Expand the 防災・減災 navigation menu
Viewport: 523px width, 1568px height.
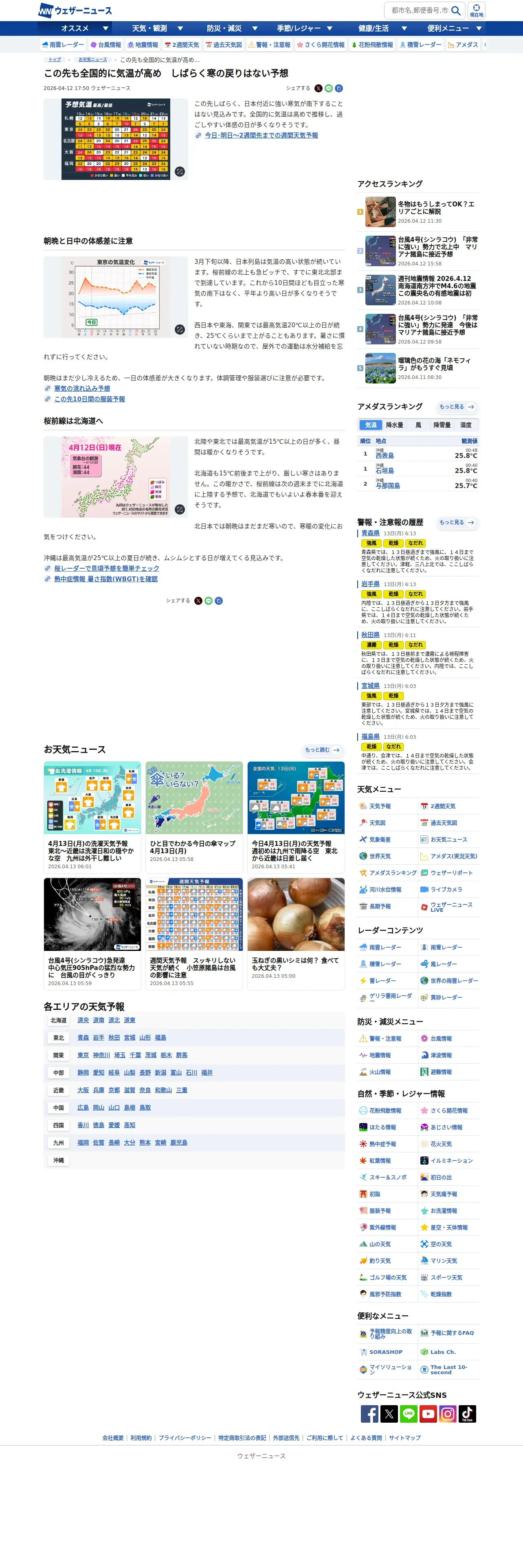coord(233,28)
